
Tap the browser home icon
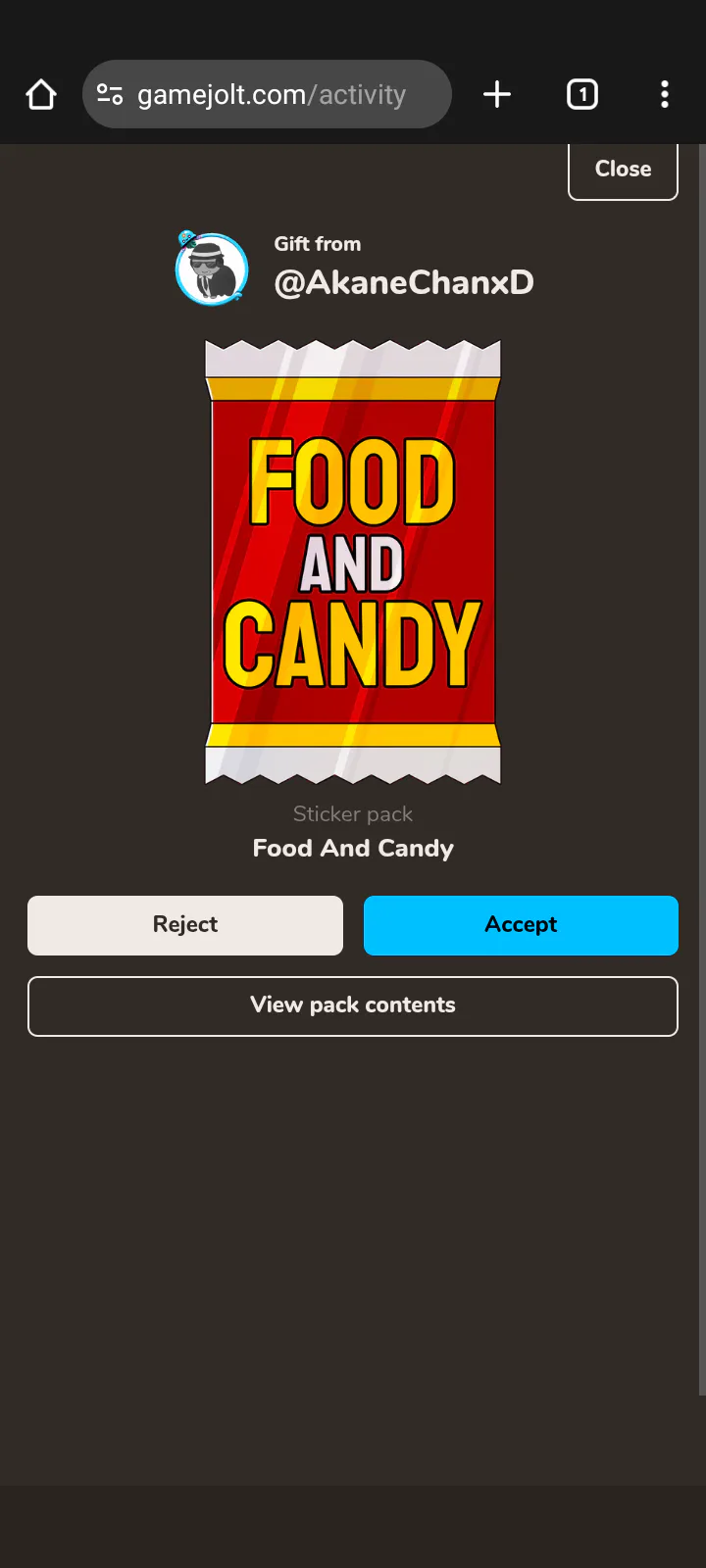point(41,94)
